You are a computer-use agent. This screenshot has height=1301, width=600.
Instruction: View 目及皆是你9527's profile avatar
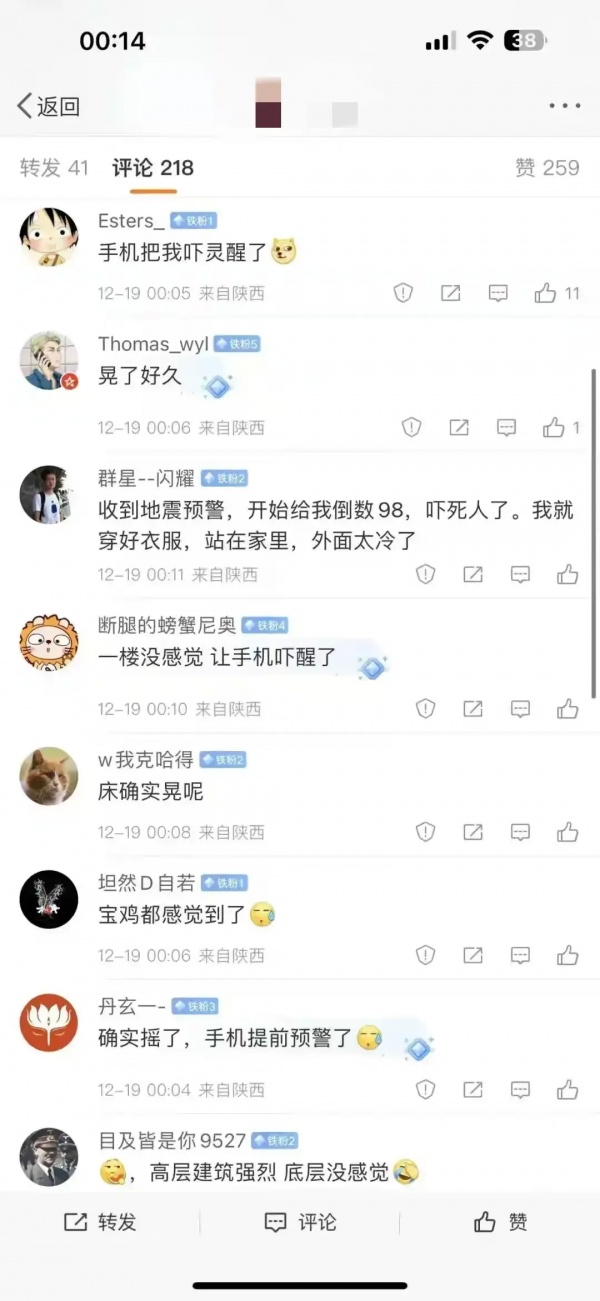(49, 1157)
